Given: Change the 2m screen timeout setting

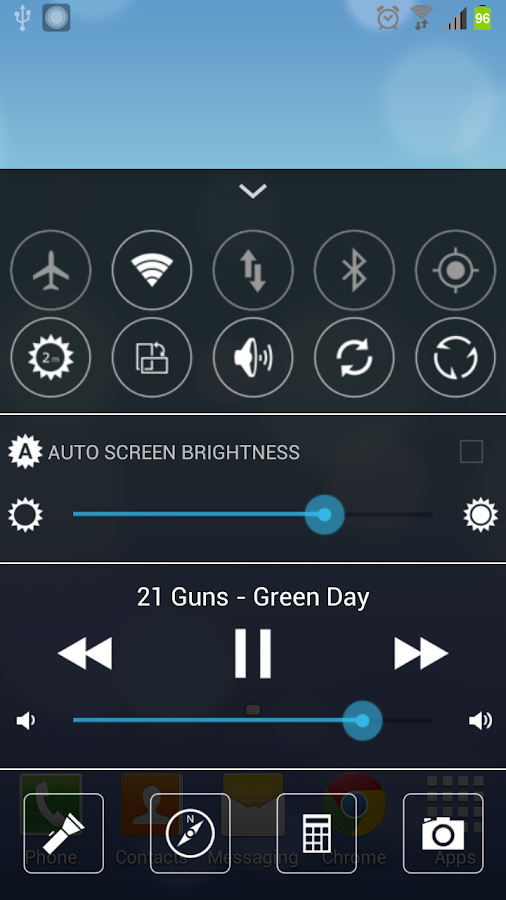Looking at the screenshot, I should [51, 357].
